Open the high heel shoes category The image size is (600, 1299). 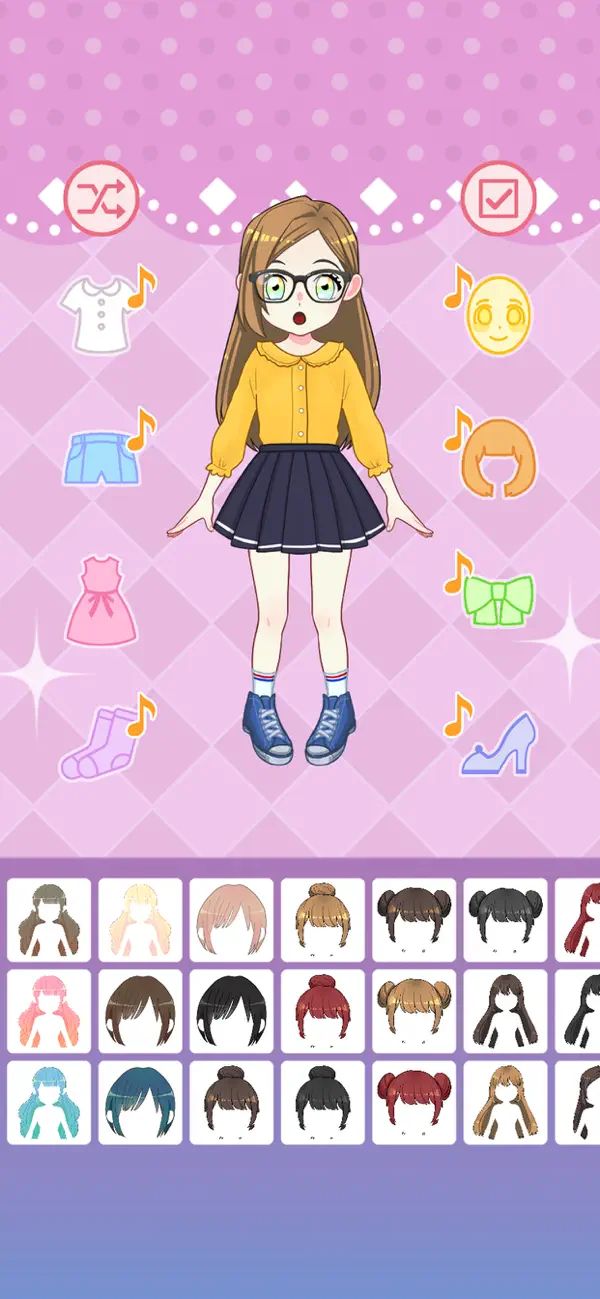point(499,745)
